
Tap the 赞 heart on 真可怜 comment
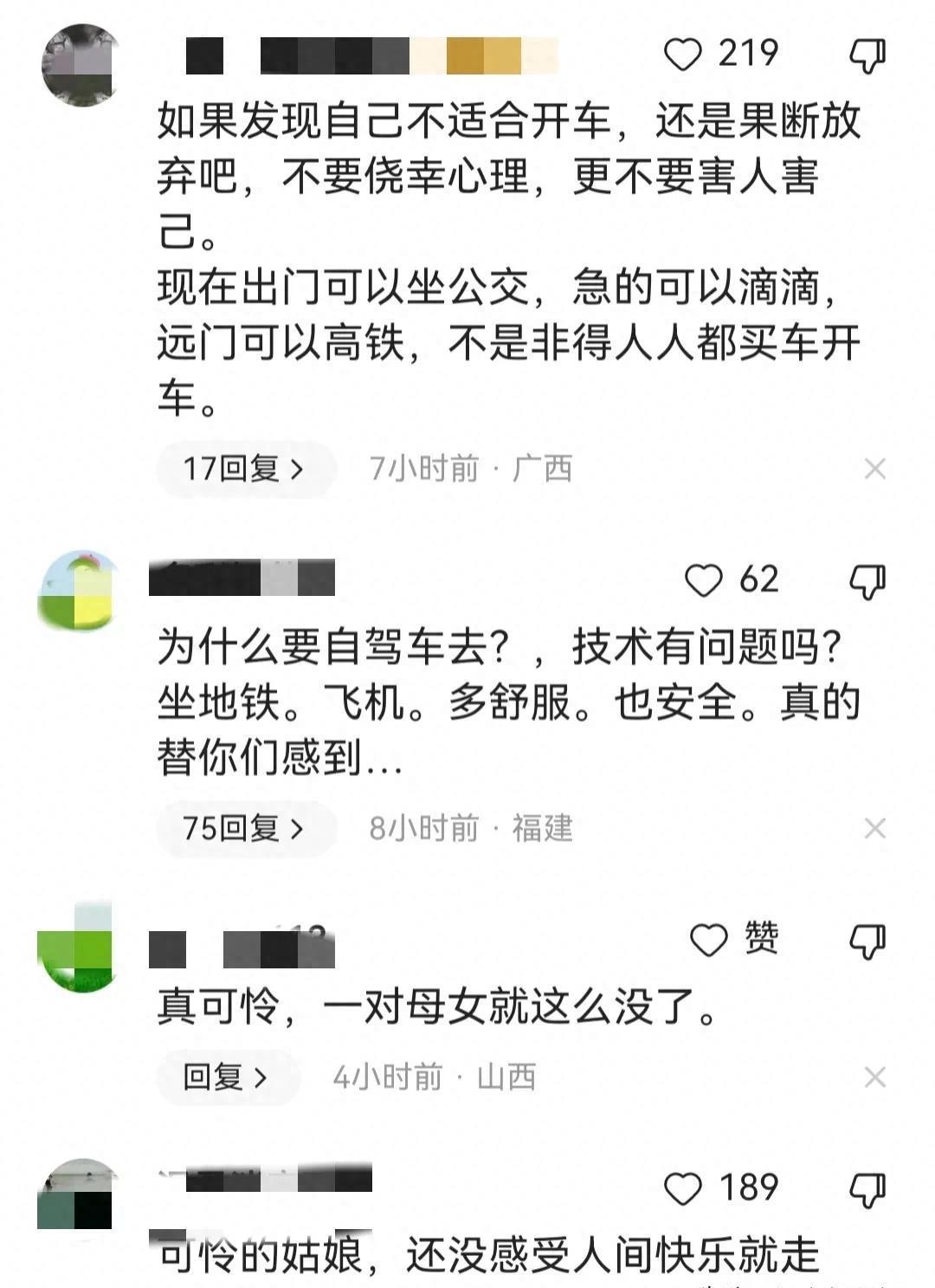(708, 940)
